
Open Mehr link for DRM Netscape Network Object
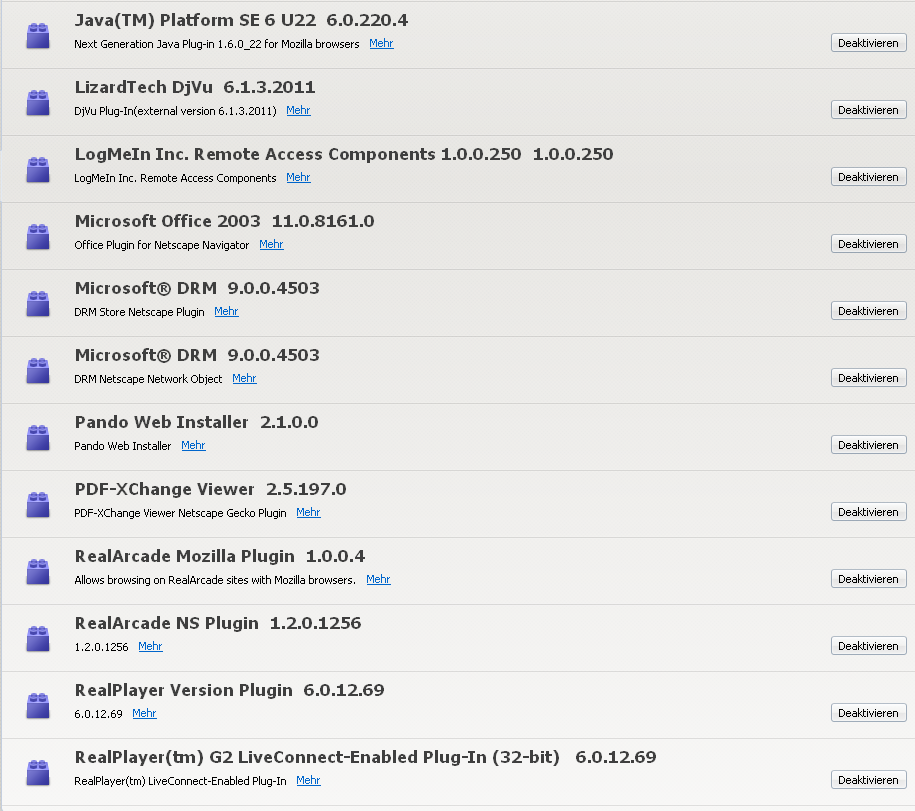(244, 379)
